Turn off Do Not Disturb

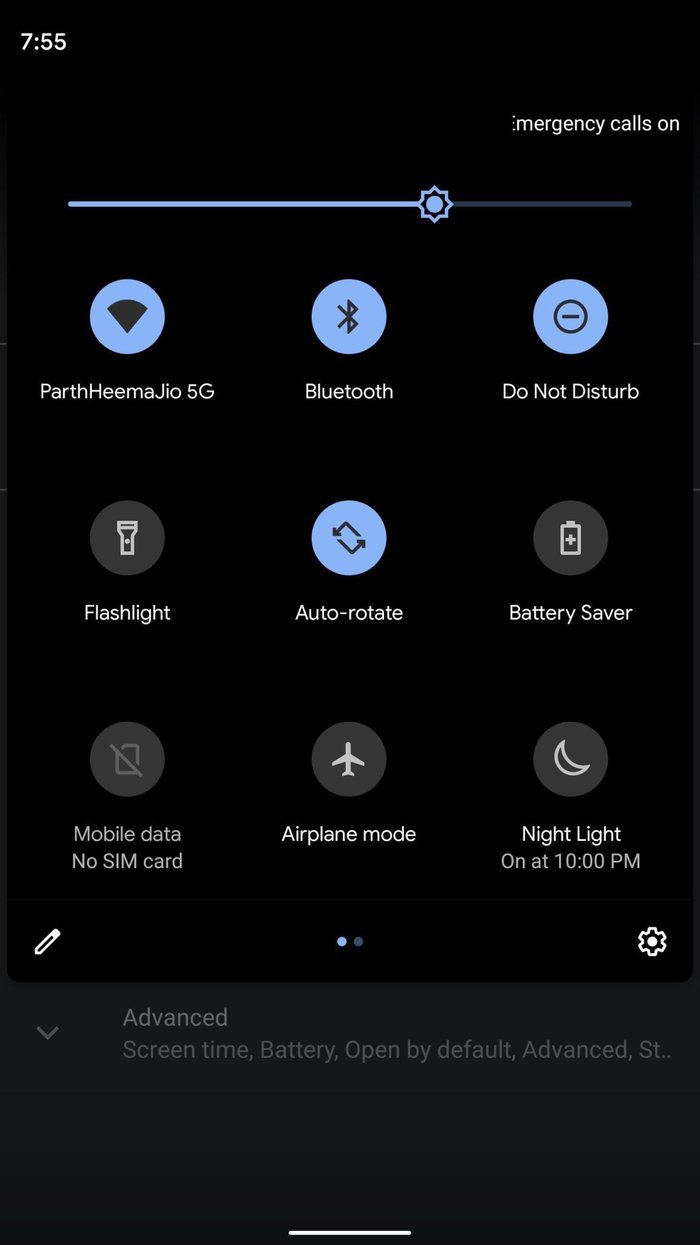point(570,317)
